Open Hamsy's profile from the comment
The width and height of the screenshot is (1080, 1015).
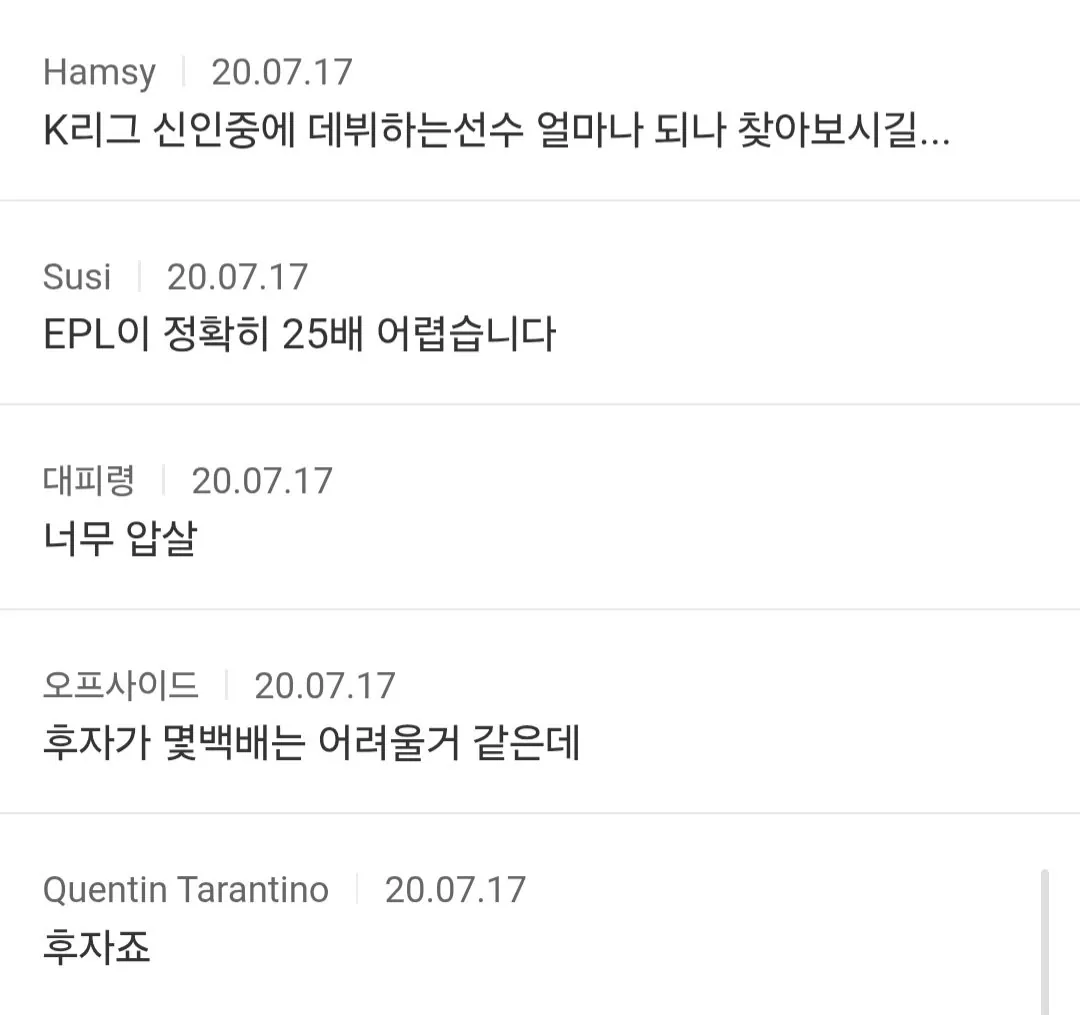pos(99,72)
